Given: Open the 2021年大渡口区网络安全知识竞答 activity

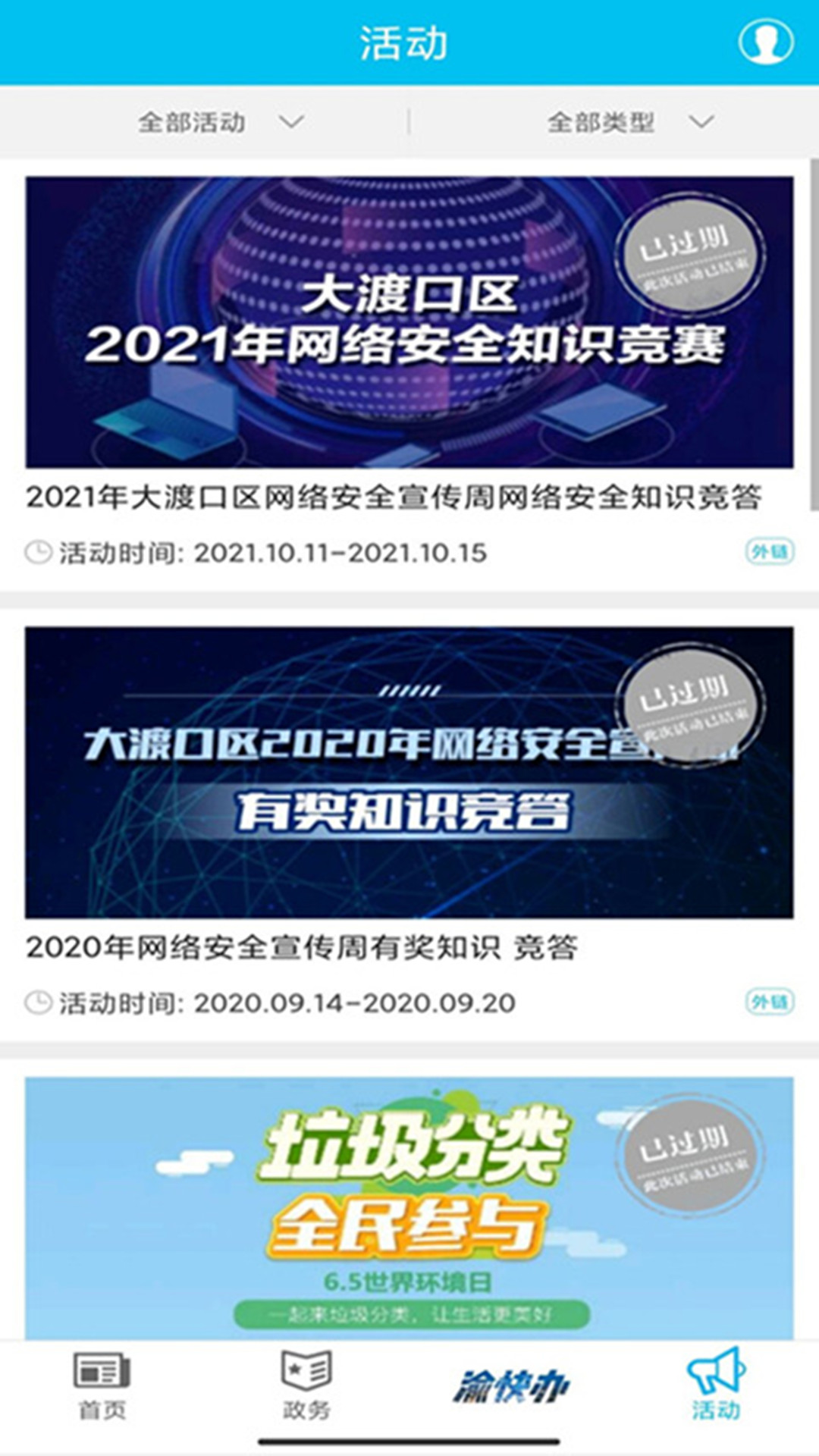Looking at the screenshot, I should pos(409,323).
